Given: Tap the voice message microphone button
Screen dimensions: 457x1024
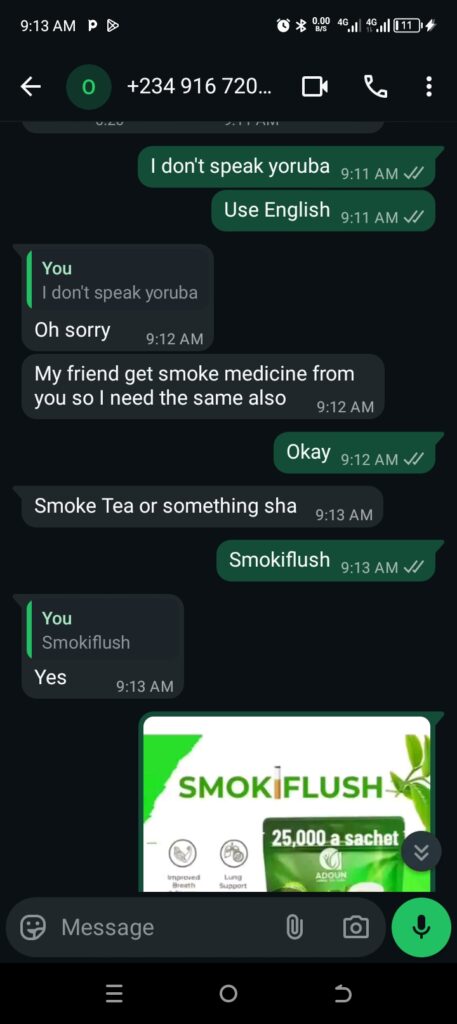Looking at the screenshot, I should tap(421, 927).
